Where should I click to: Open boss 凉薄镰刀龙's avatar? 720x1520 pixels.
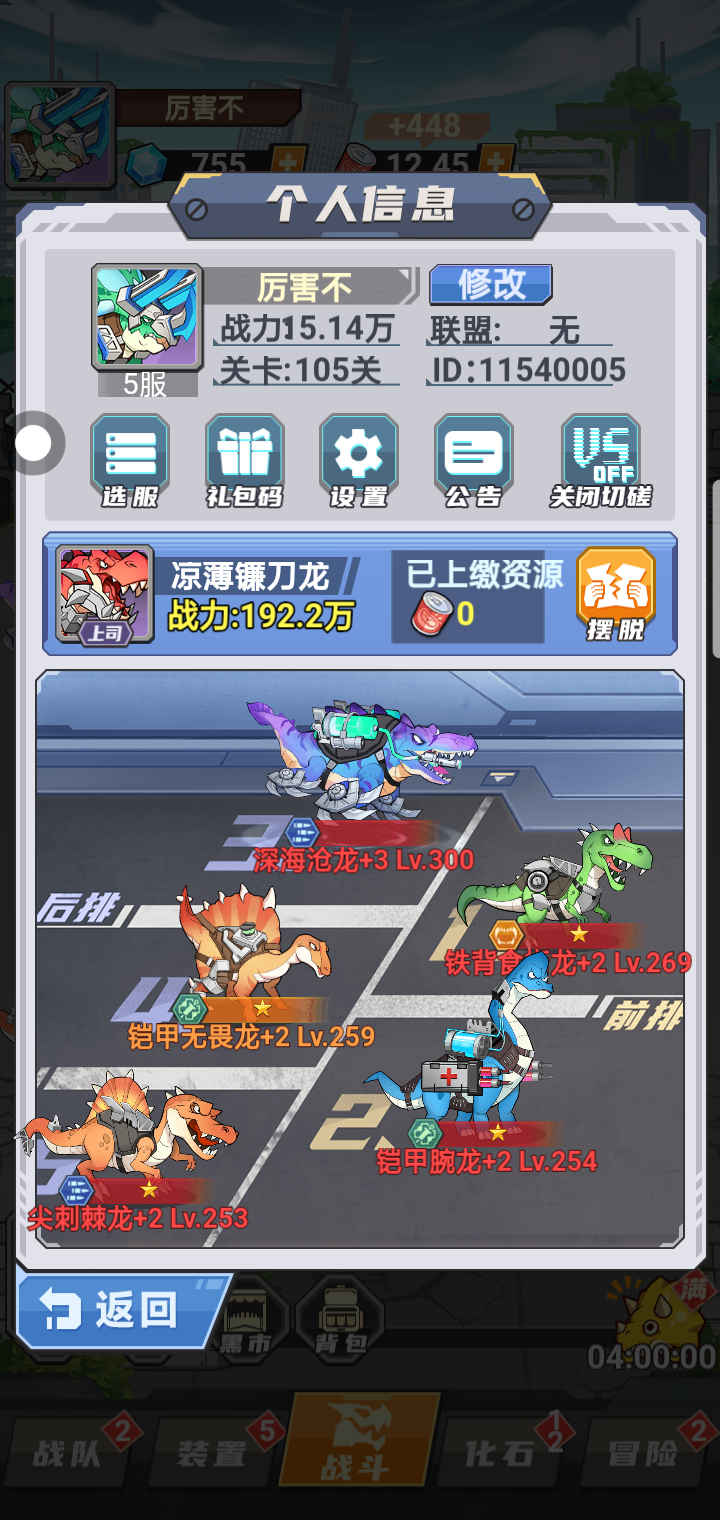(105, 594)
